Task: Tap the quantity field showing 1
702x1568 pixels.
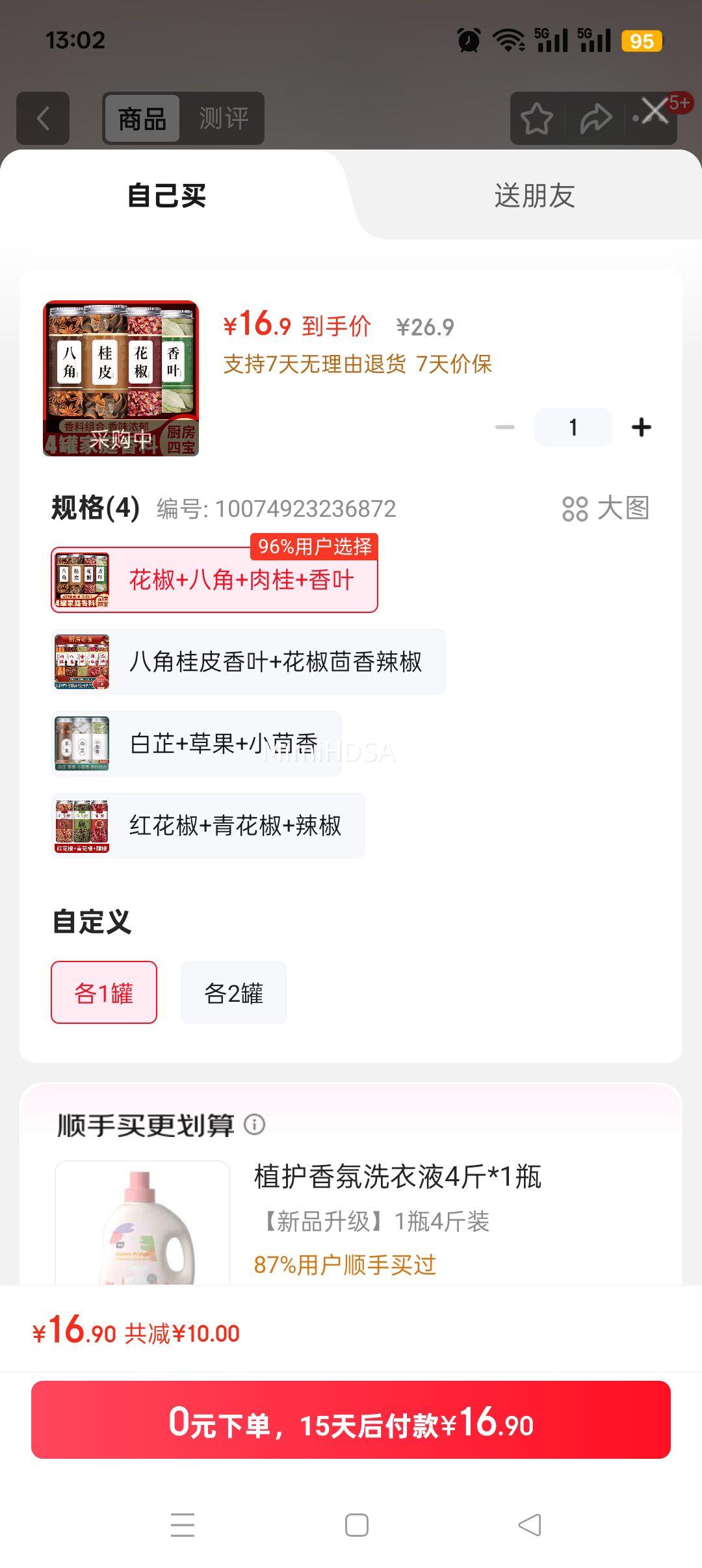Action: point(573,427)
